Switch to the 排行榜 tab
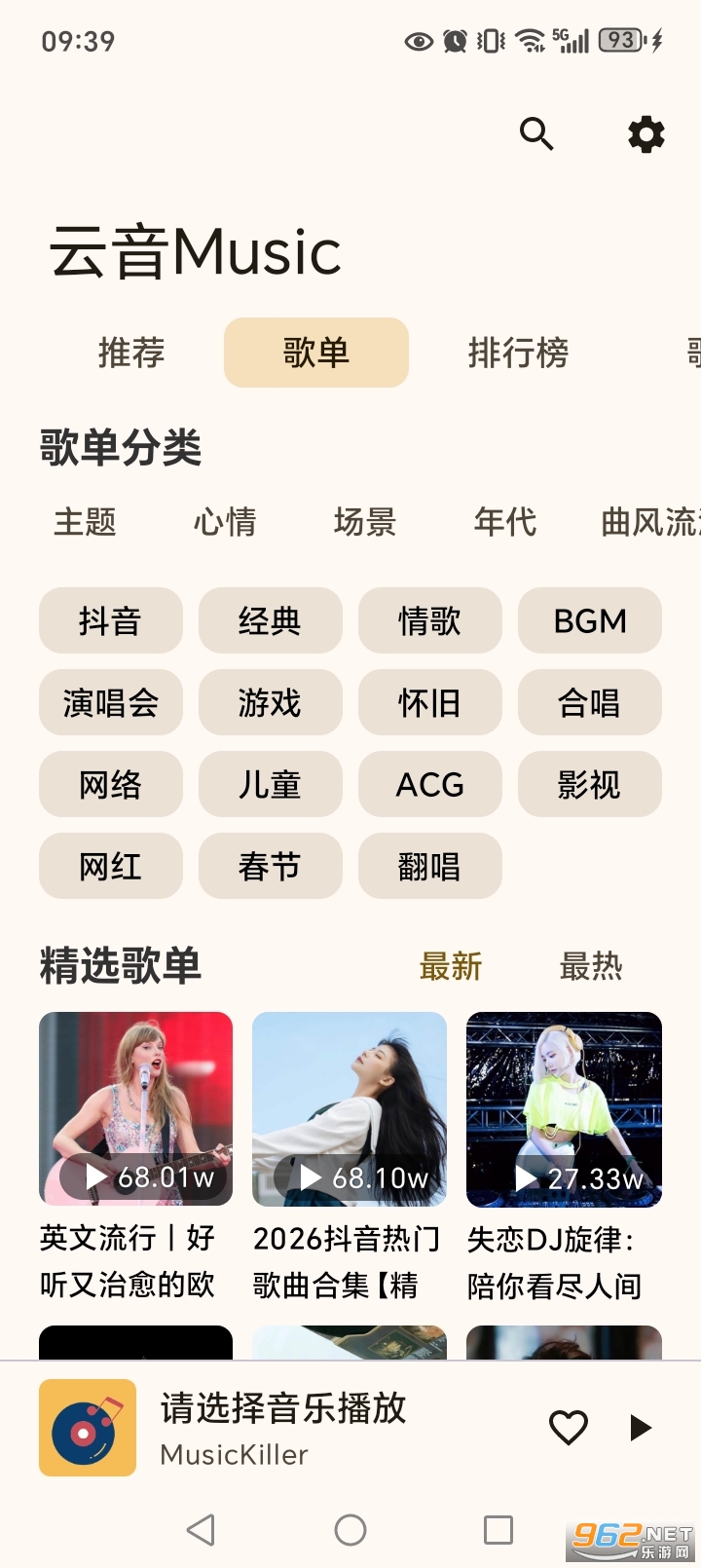Viewport: 701px width, 1568px height. pos(518,353)
